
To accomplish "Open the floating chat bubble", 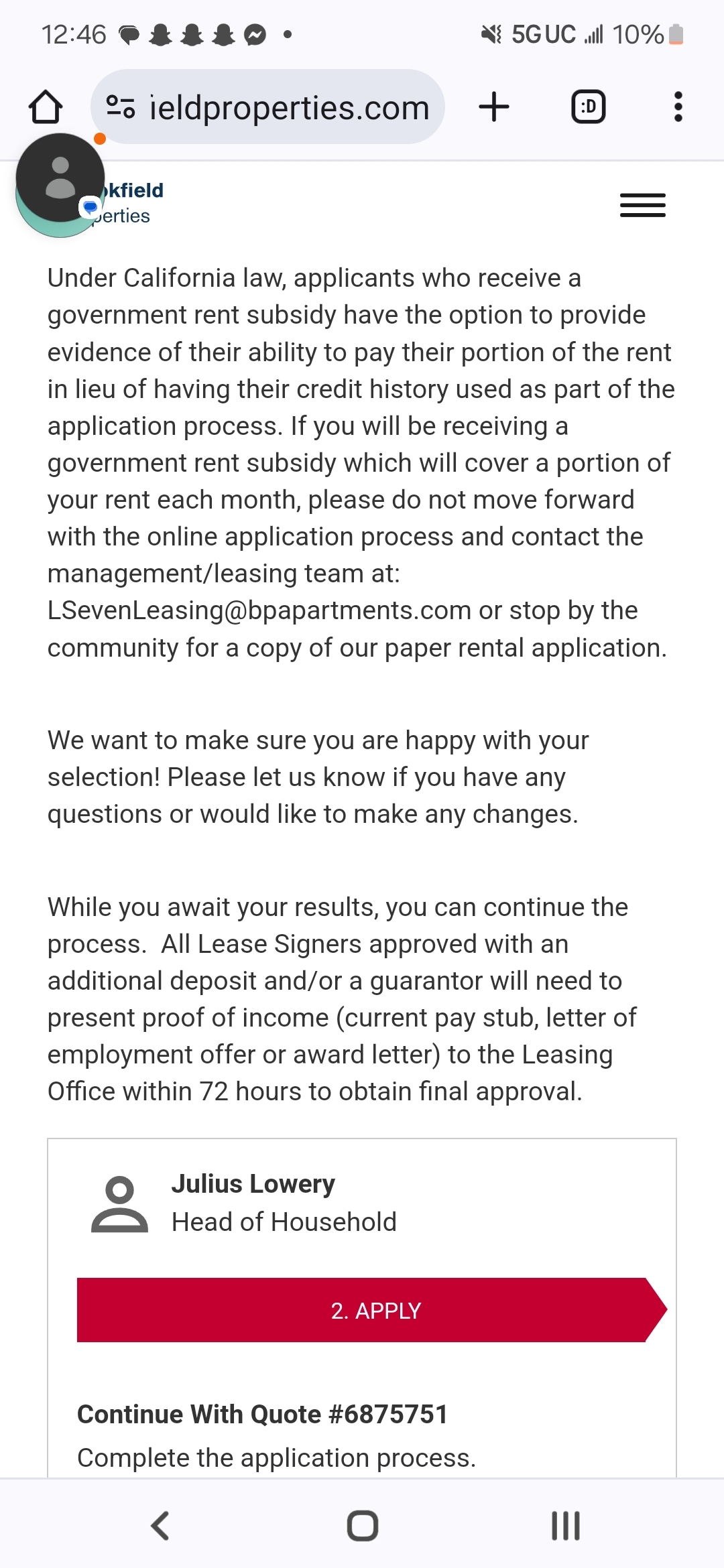I will 60,180.
